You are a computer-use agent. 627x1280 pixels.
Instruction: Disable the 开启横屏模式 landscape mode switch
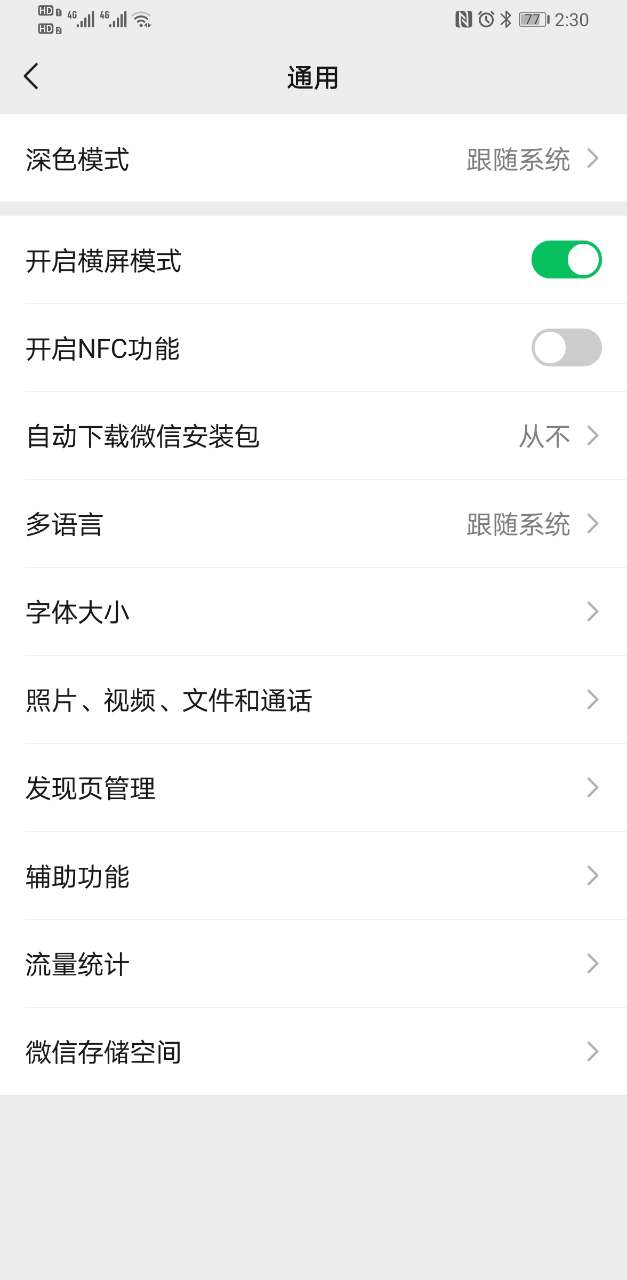click(x=566, y=260)
